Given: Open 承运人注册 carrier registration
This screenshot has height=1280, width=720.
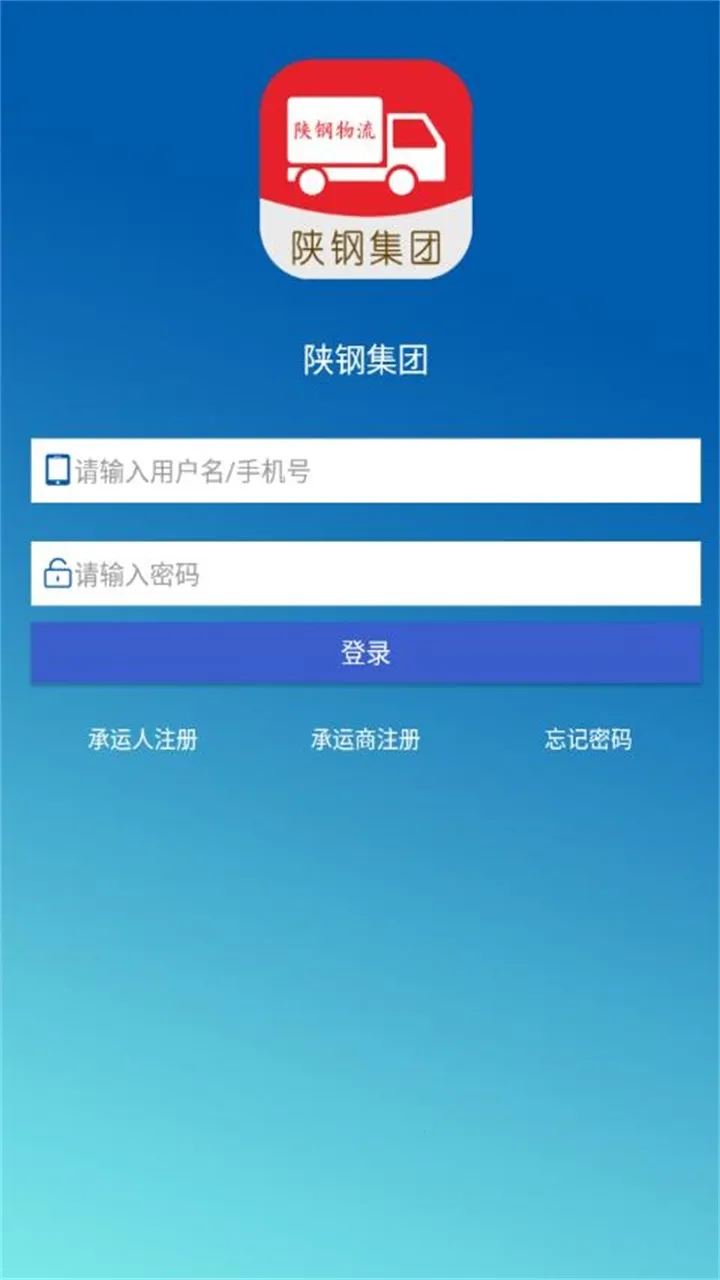Looking at the screenshot, I should pos(143,740).
